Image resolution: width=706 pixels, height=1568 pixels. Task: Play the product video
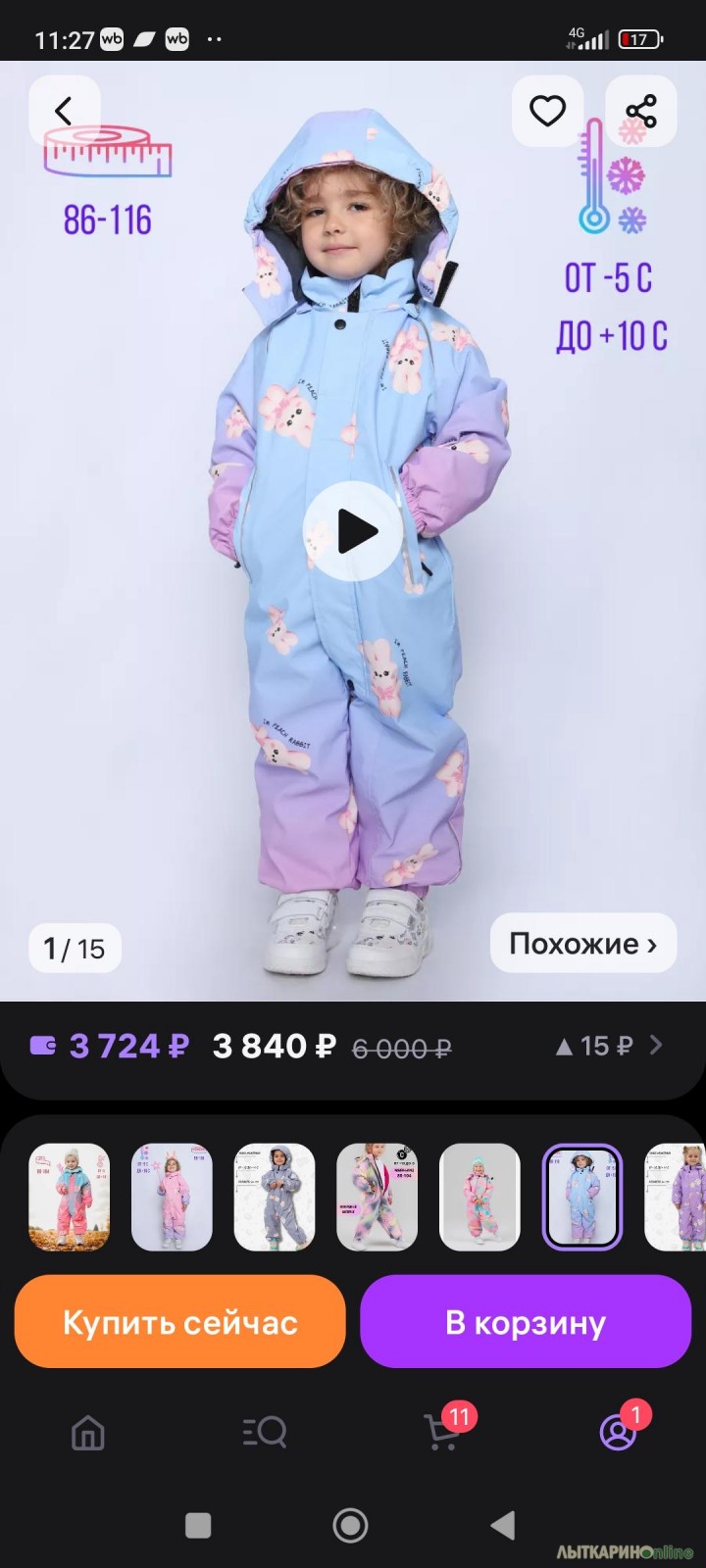pos(354,532)
